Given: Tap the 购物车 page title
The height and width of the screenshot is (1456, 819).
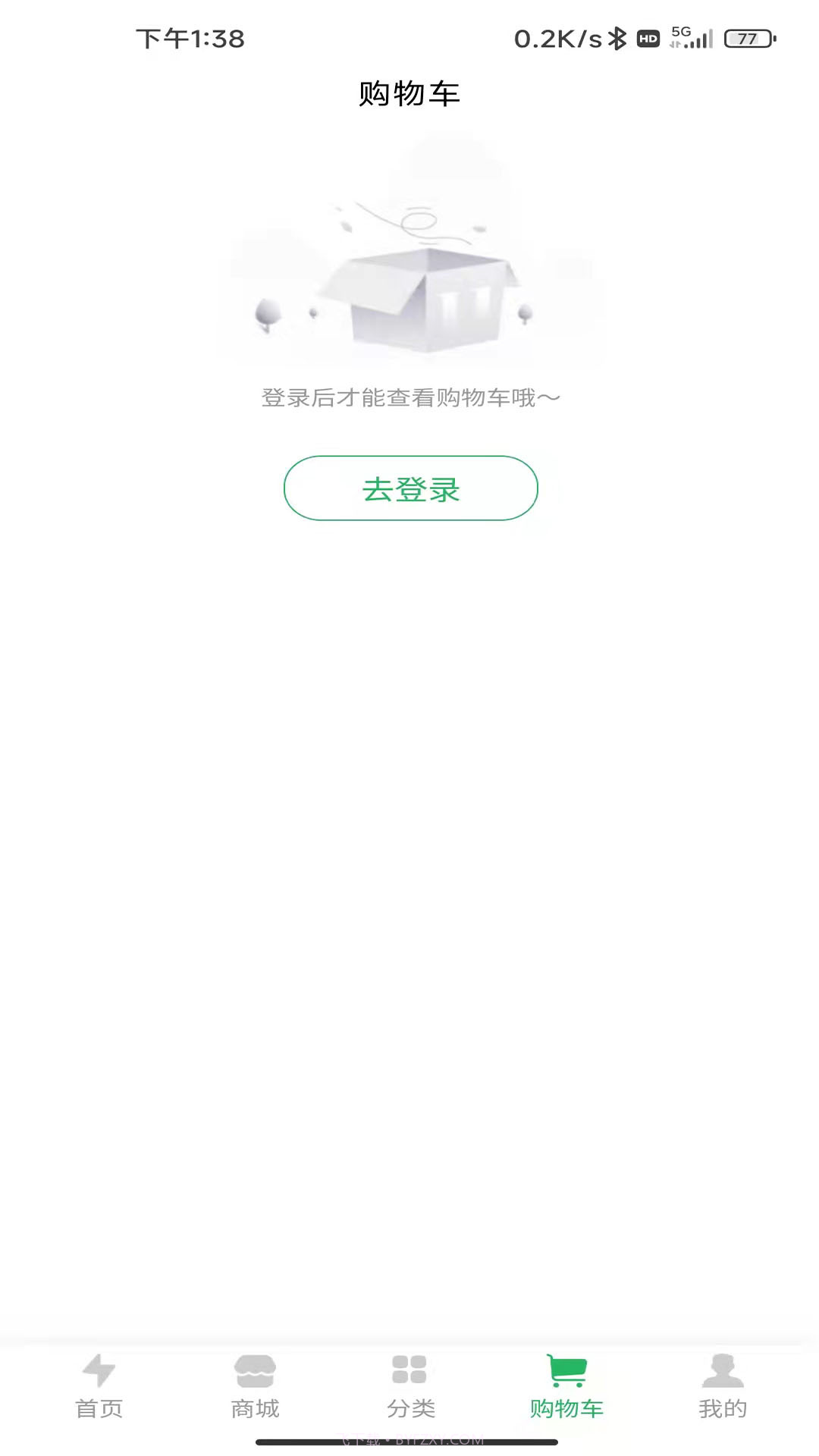Looking at the screenshot, I should (409, 93).
